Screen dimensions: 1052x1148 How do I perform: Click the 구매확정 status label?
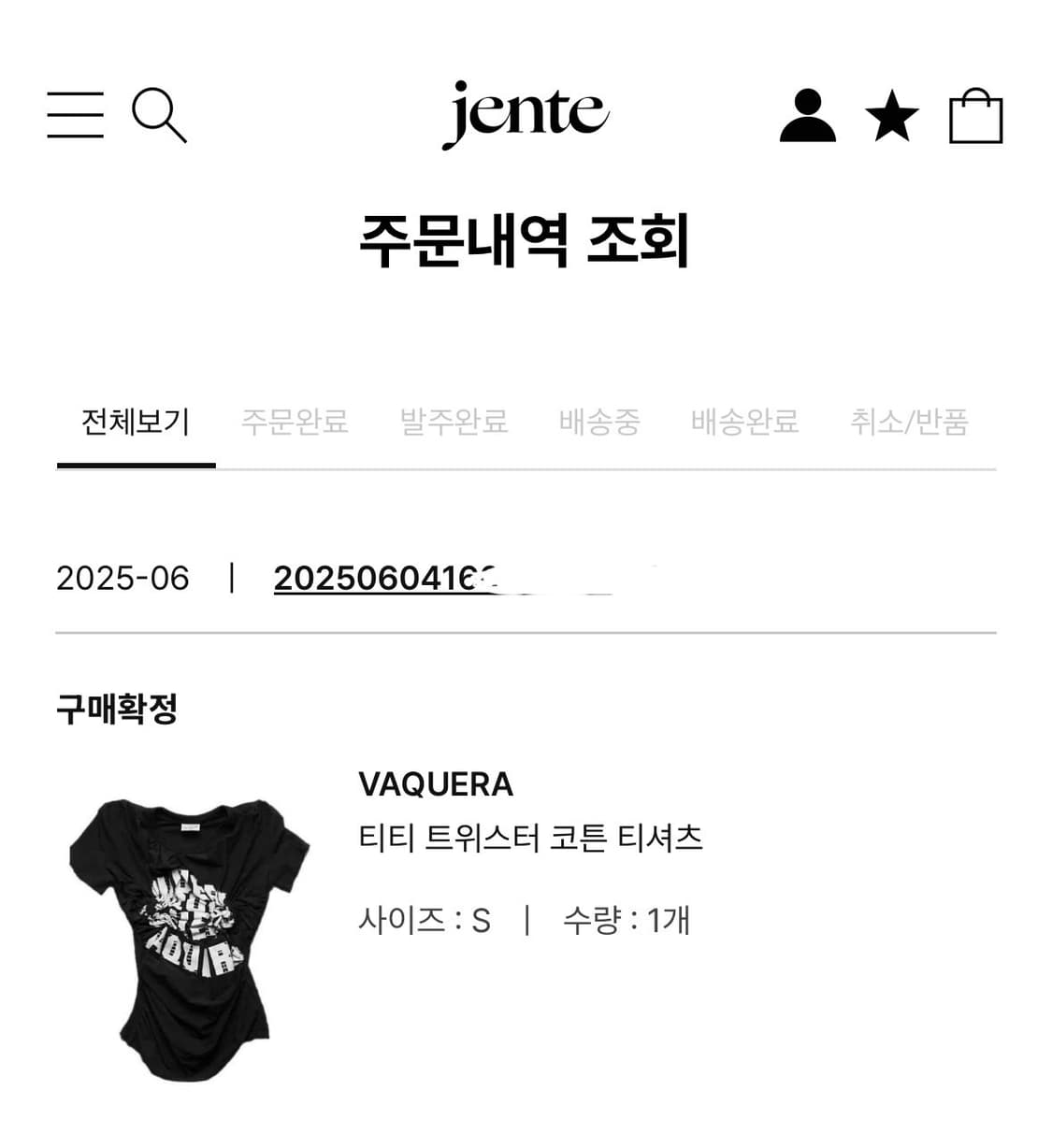coord(118,709)
